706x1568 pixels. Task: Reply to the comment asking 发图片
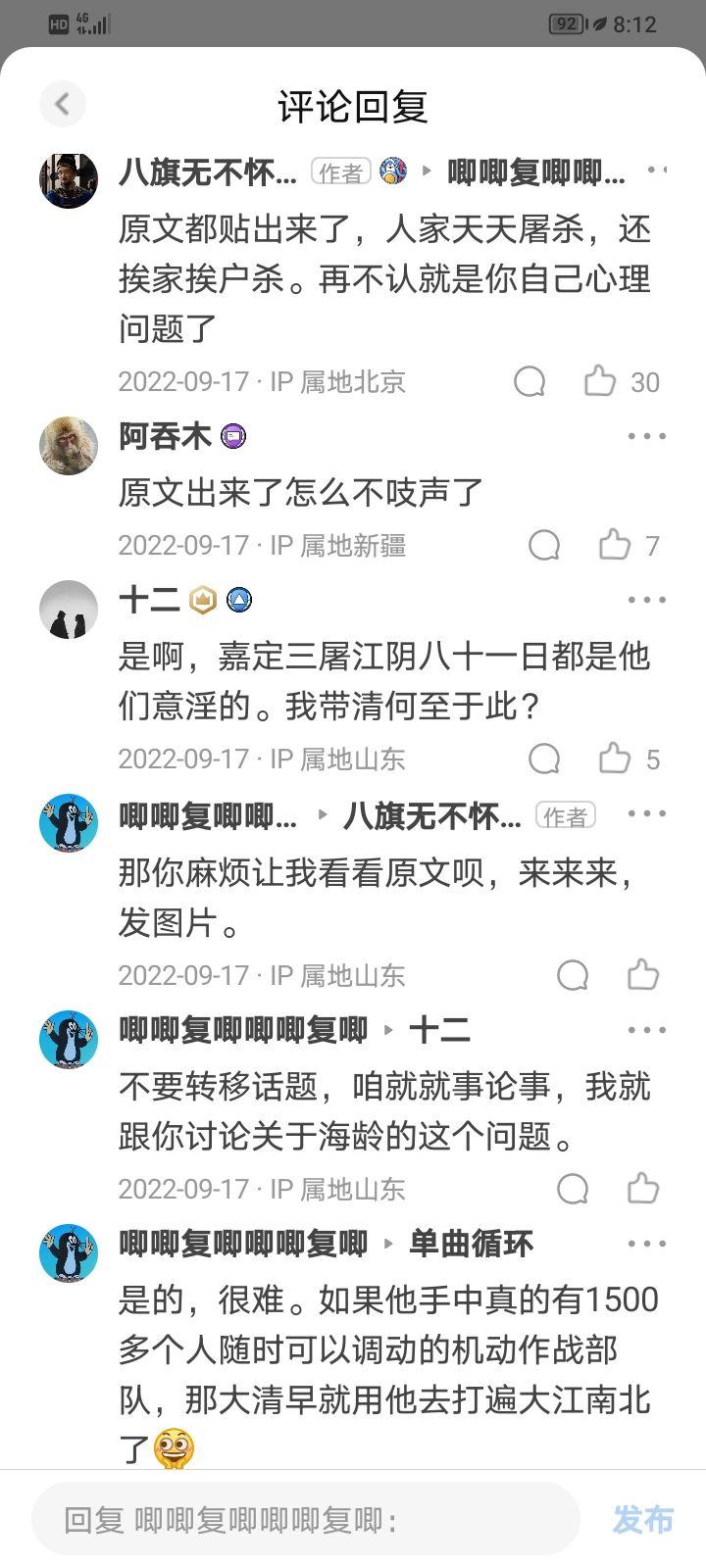573,975
